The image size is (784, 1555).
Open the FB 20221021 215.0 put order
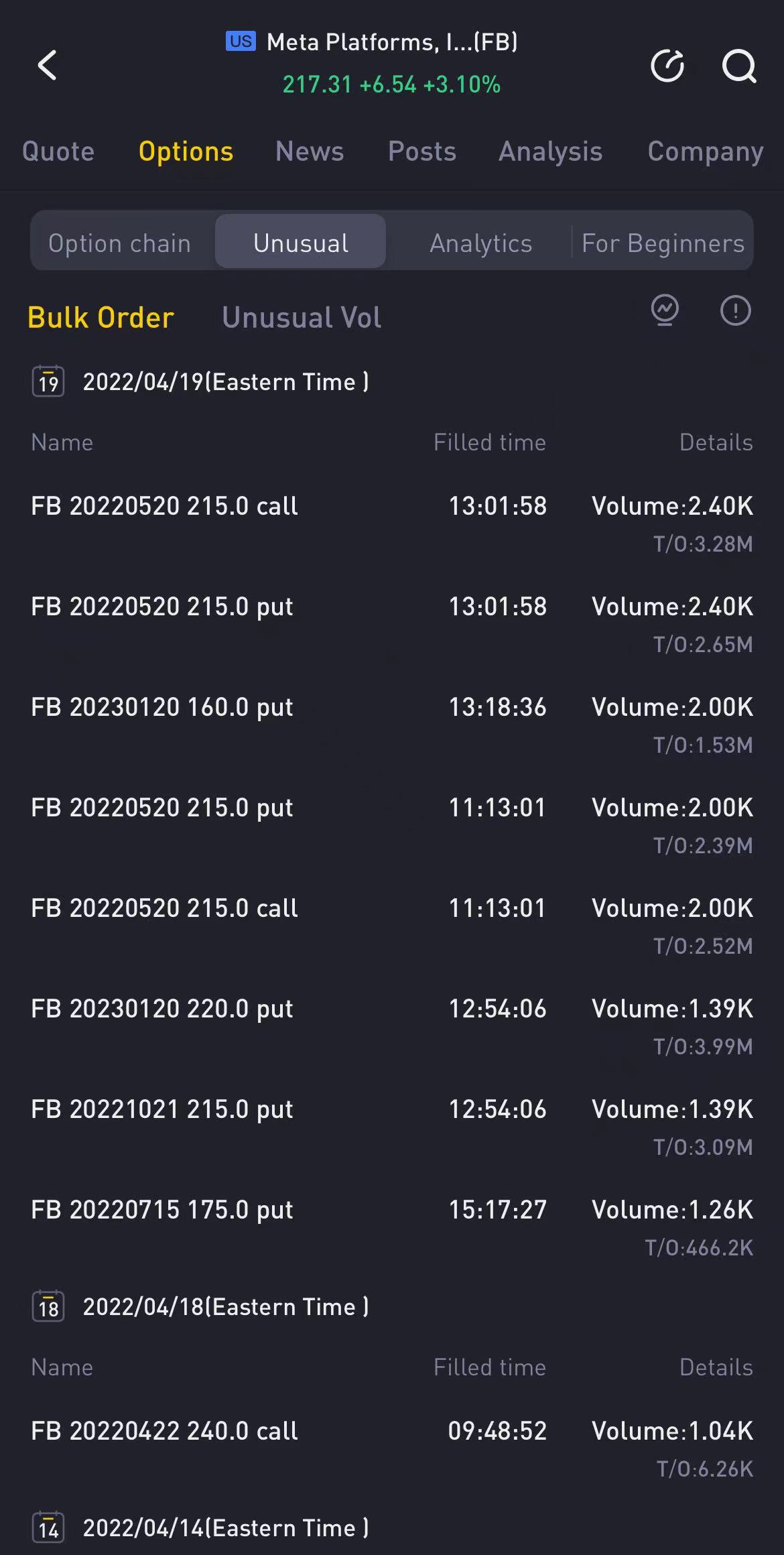pos(162,1110)
